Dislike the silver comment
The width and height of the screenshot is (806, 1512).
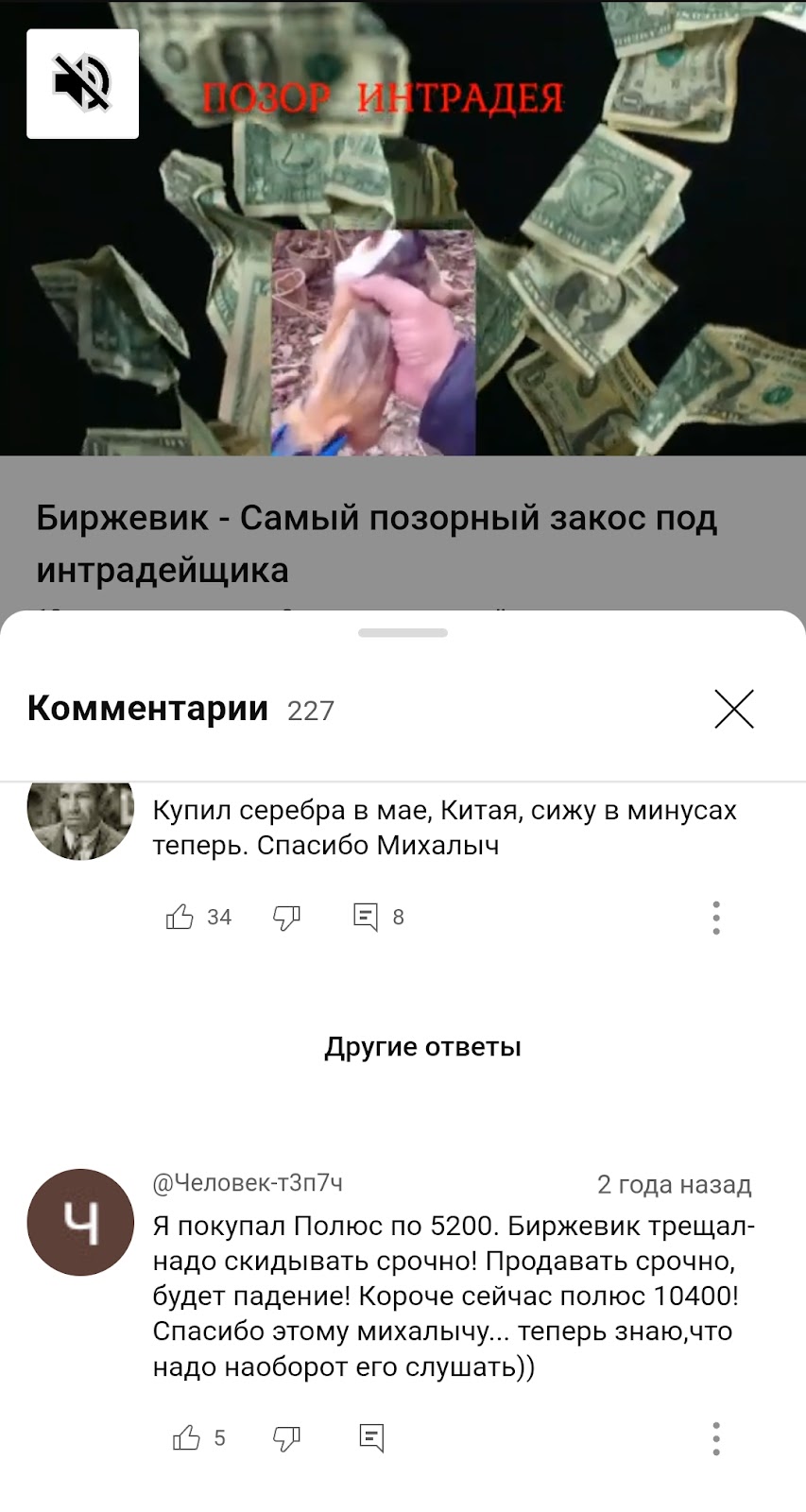286,917
